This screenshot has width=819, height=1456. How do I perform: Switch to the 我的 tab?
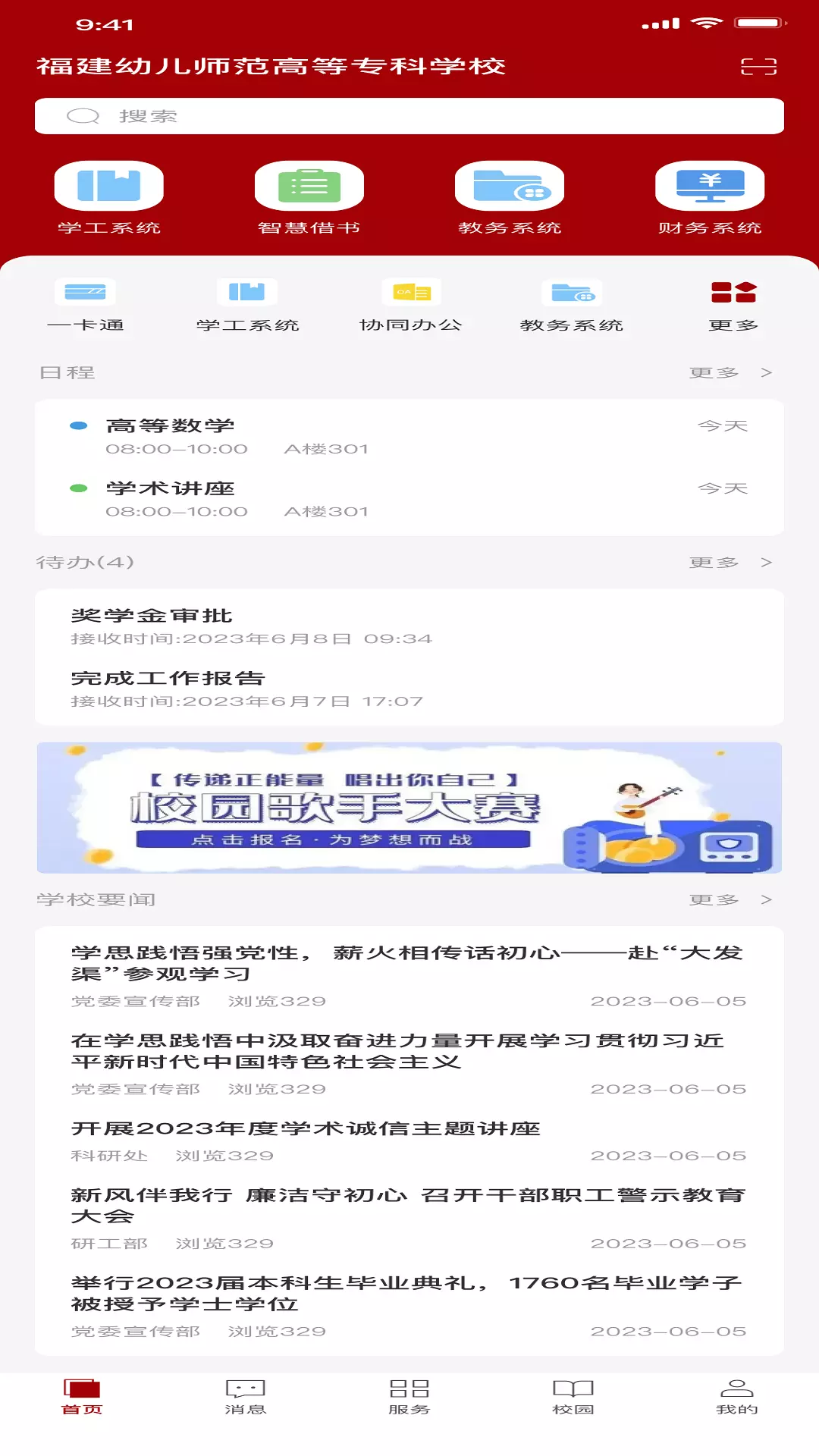pos(737,1397)
